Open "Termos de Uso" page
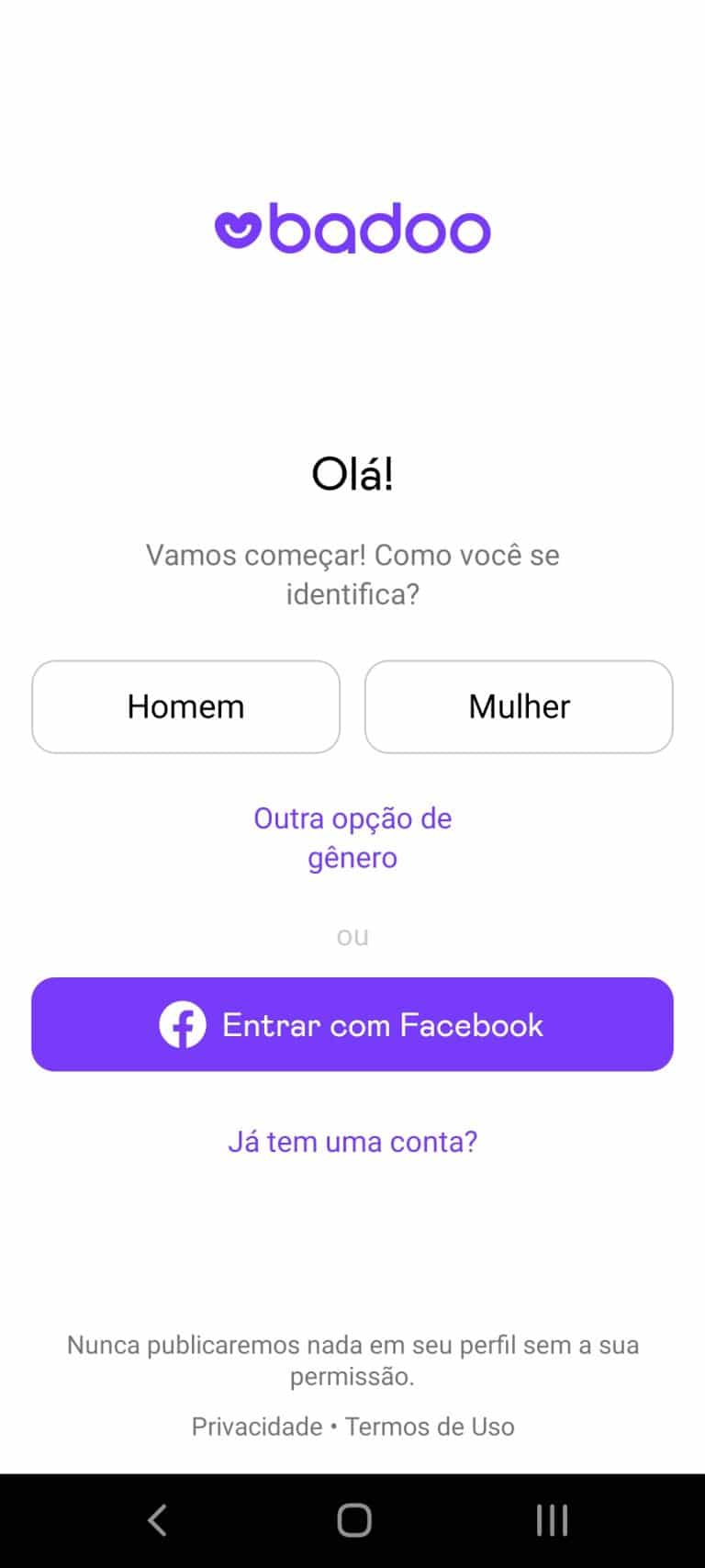705x1568 pixels. point(430,1427)
